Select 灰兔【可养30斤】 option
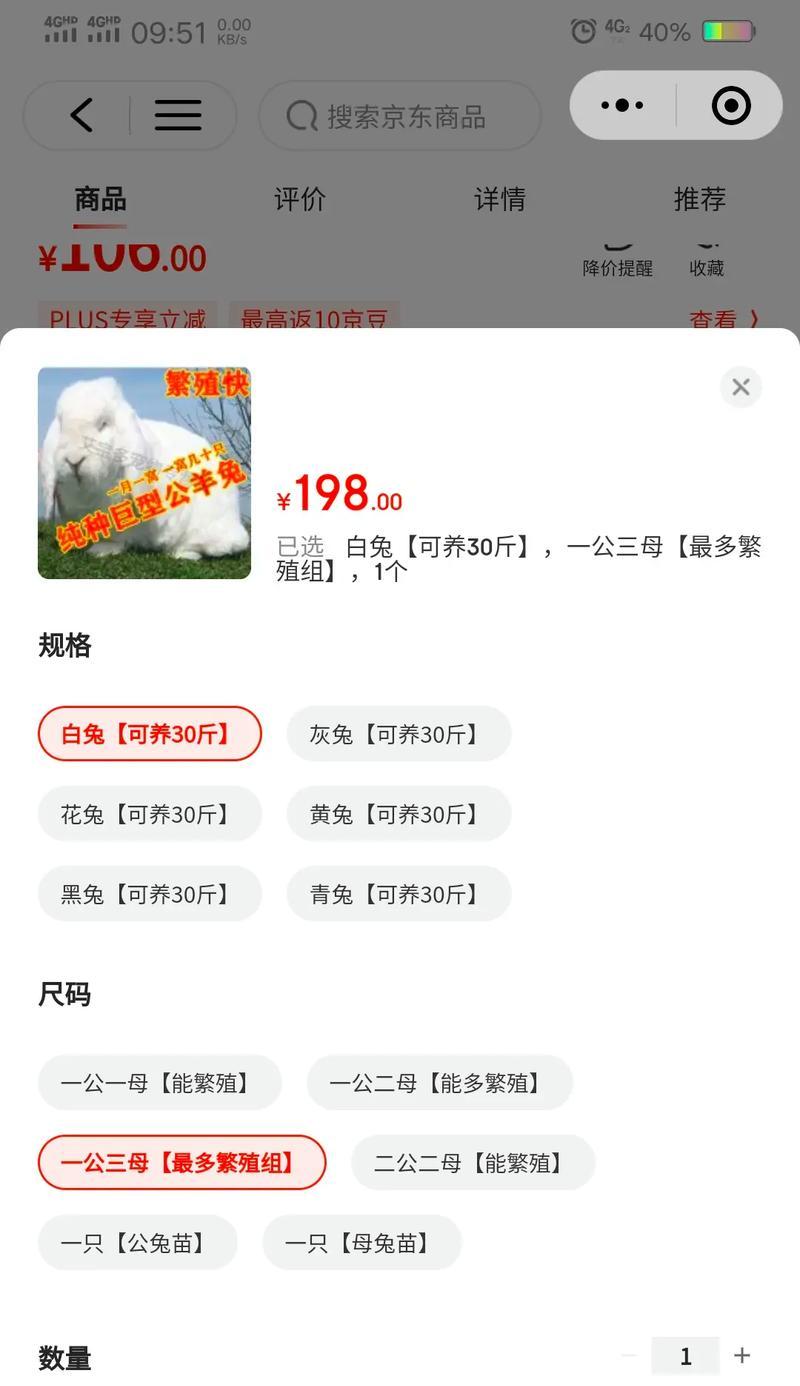This screenshot has width=800, height=1386. pyautogui.click(x=398, y=734)
